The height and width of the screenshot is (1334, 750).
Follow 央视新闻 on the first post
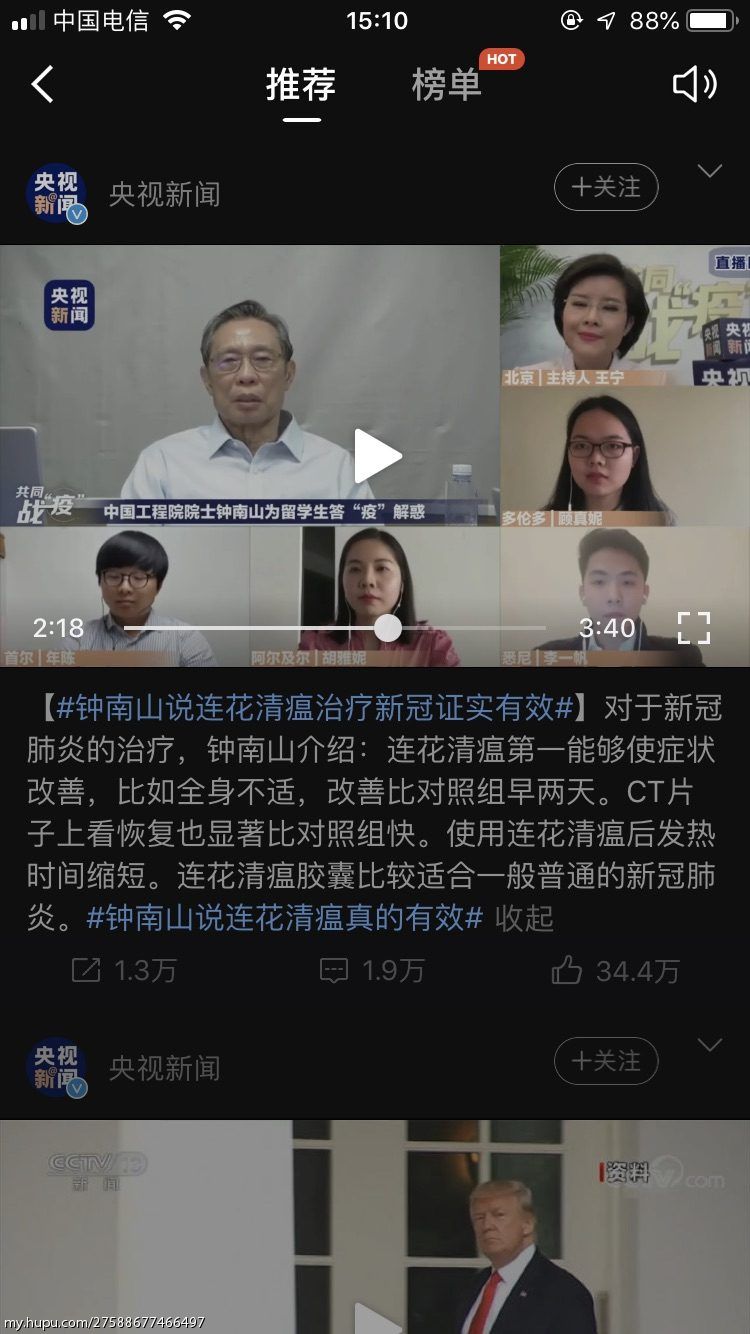click(x=606, y=187)
